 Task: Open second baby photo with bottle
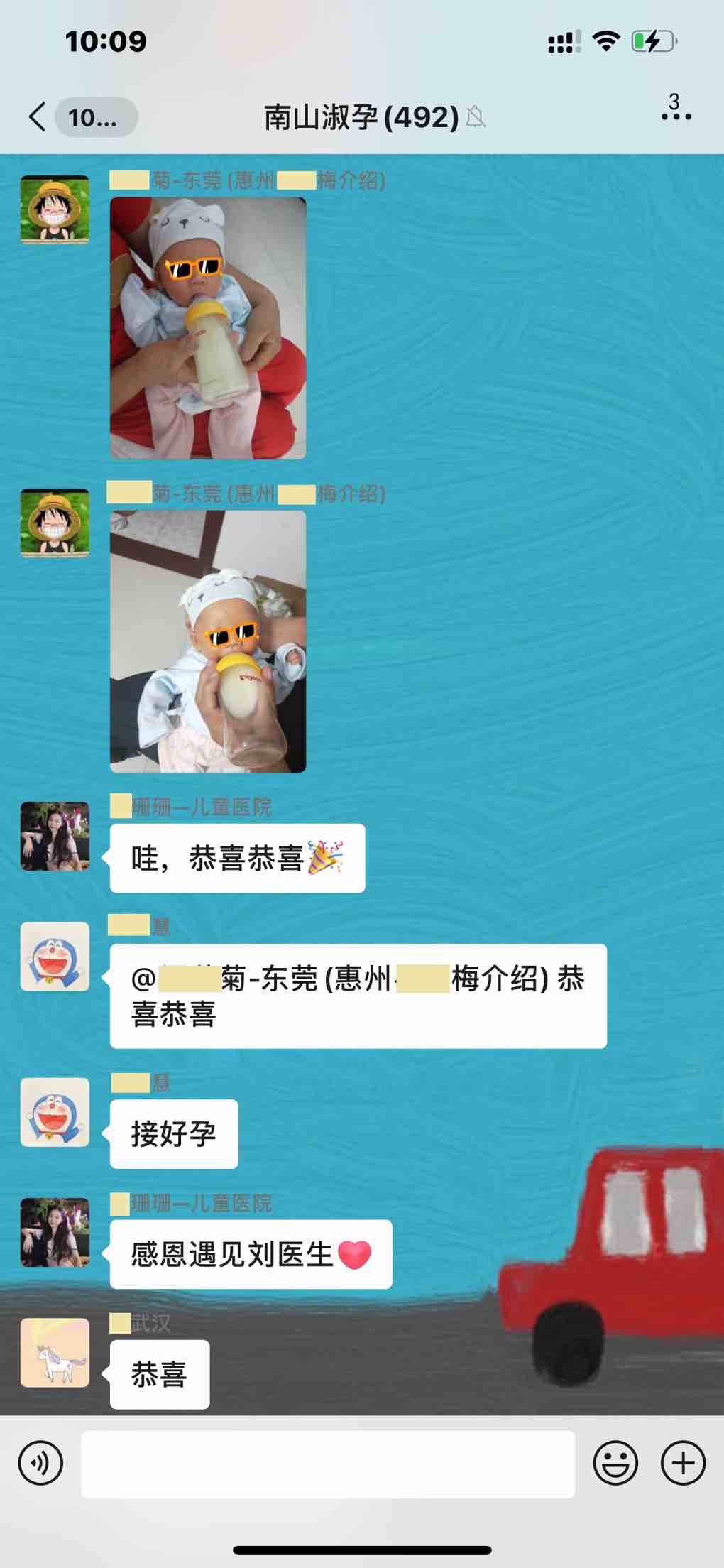[208, 641]
